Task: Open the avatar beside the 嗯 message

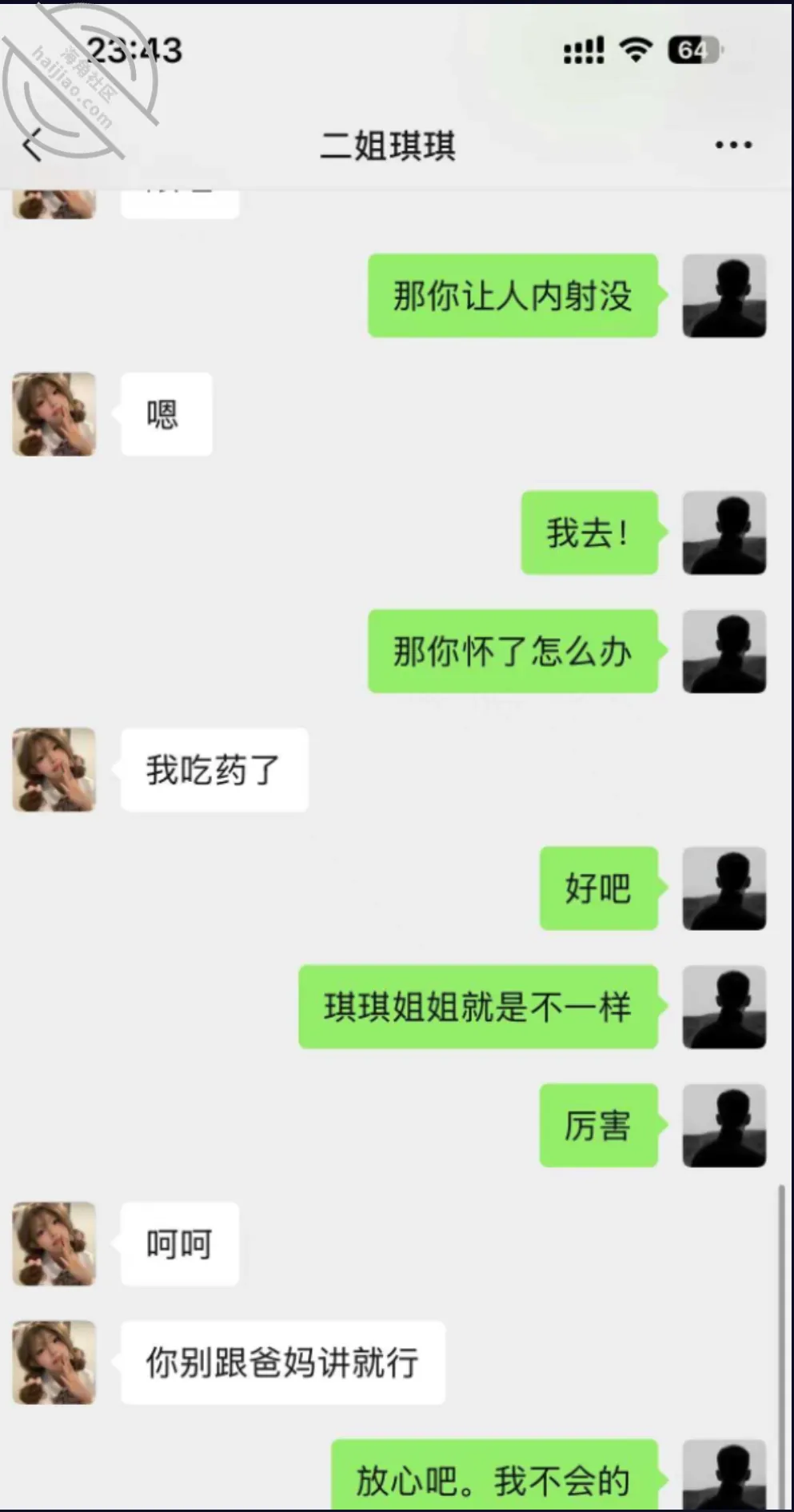Action: tap(54, 414)
